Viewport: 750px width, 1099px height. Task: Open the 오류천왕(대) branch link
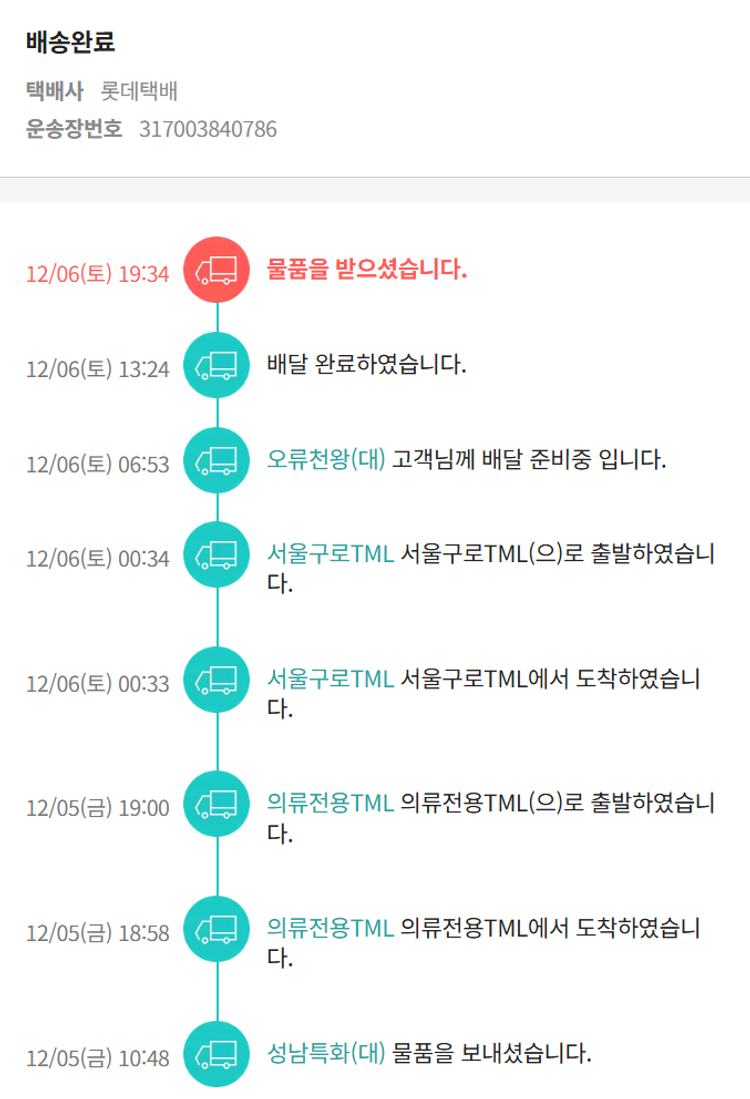pos(326,460)
